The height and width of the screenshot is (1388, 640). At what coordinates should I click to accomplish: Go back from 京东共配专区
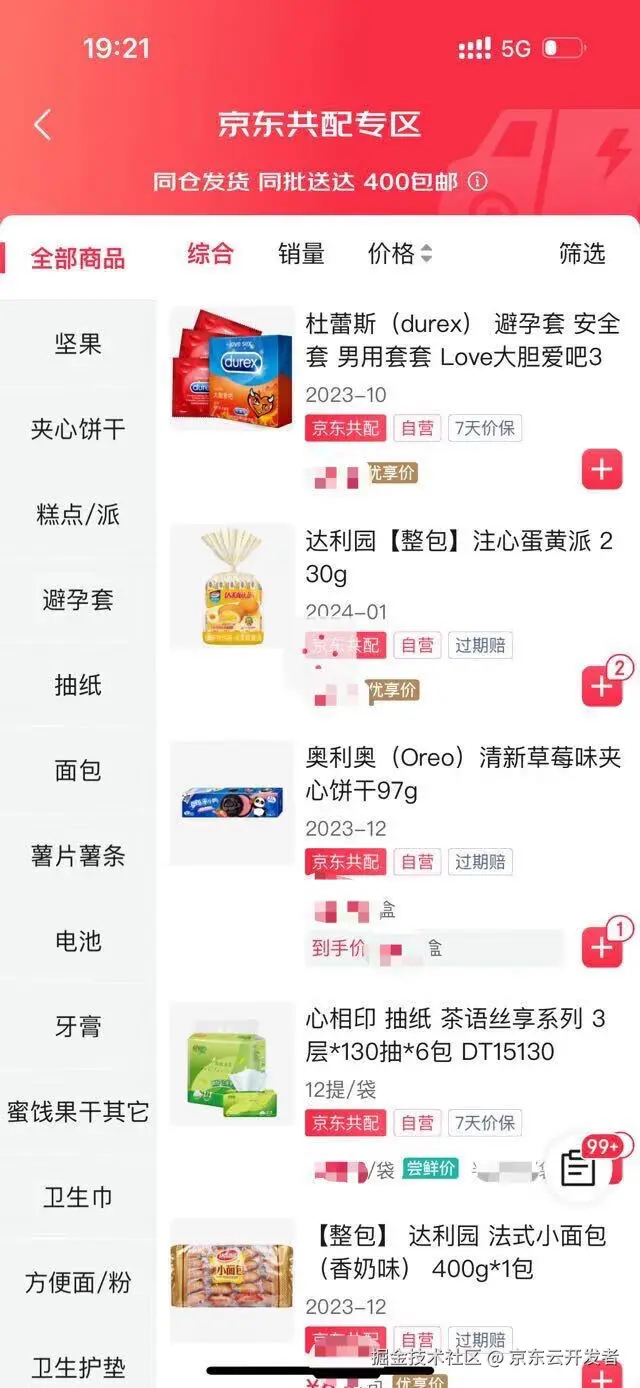pos(42,125)
